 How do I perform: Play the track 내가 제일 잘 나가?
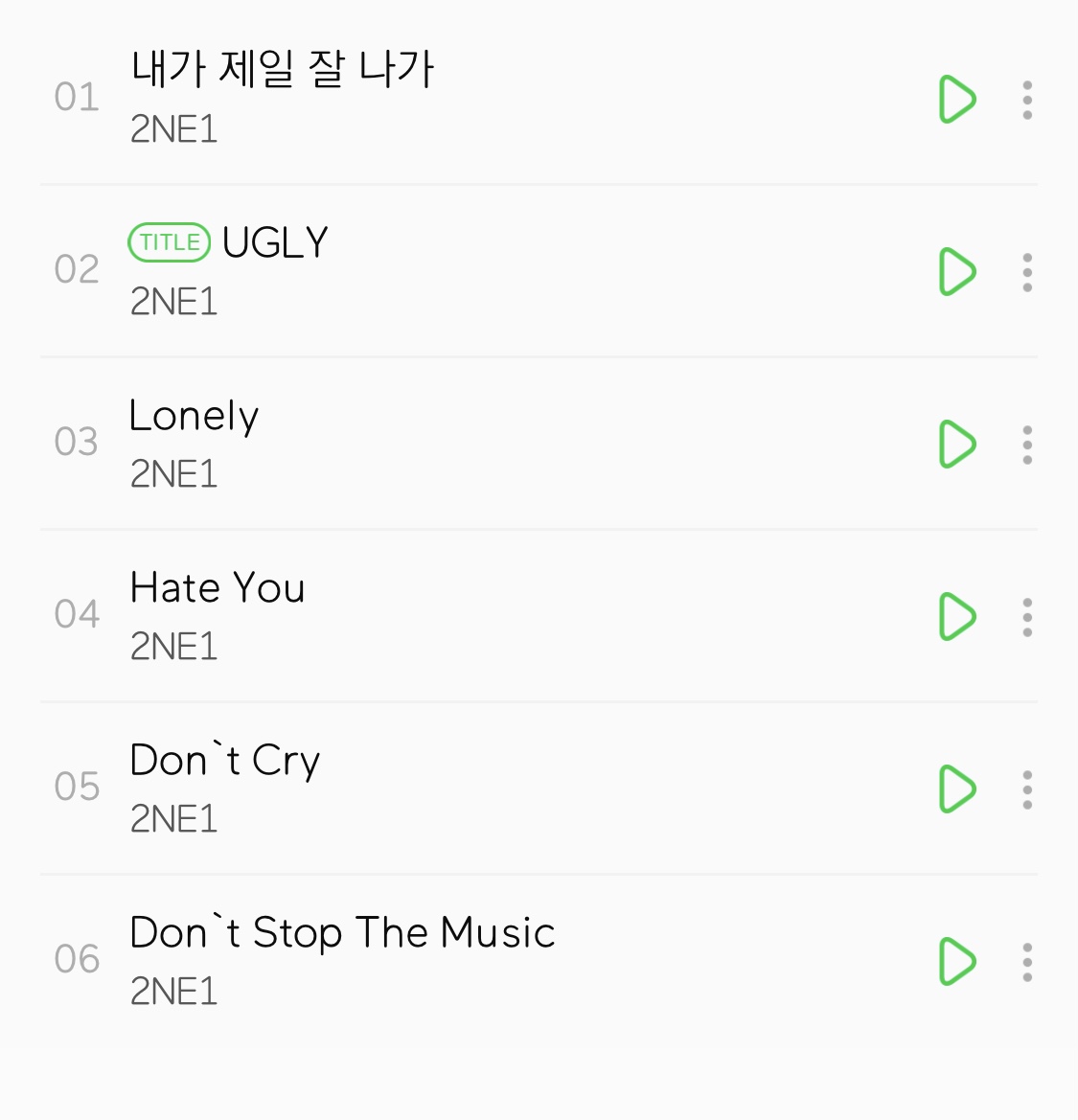tap(956, 100)
